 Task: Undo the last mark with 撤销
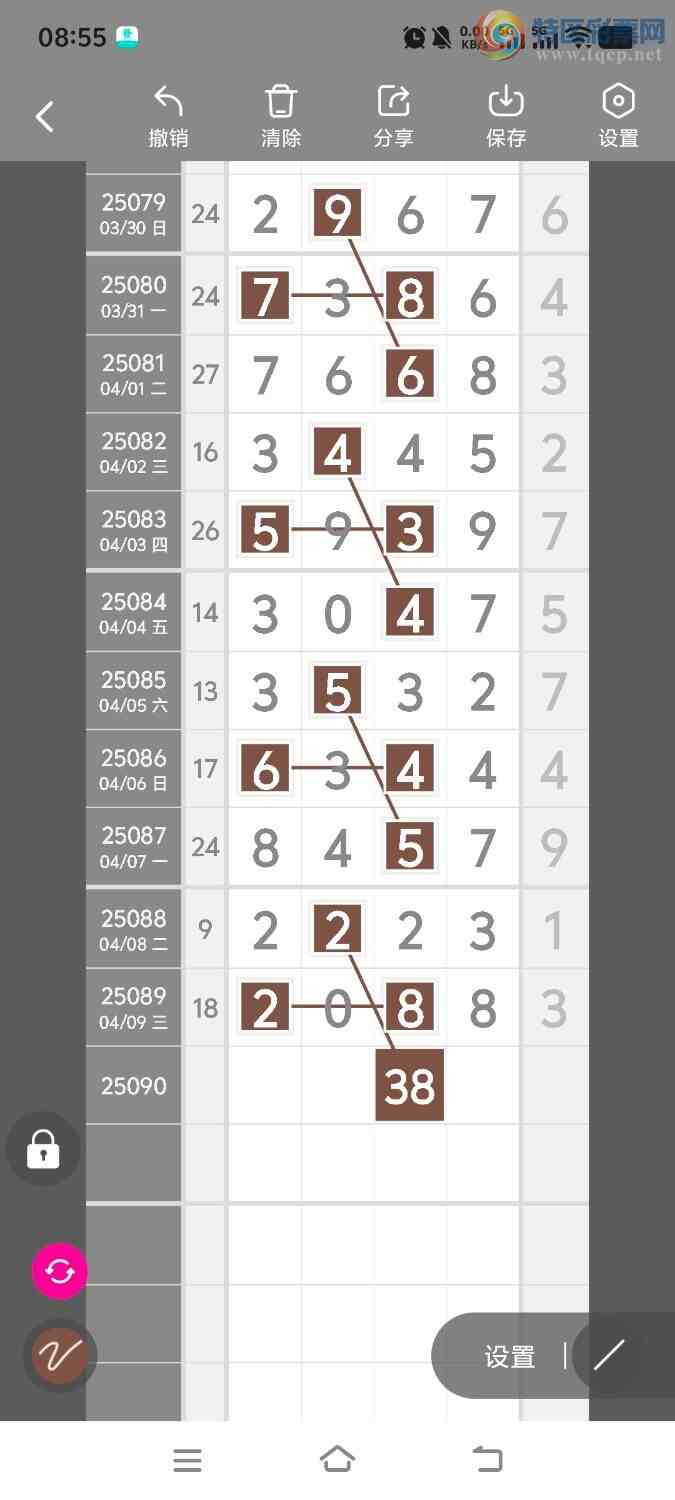(x=168, y=117)
